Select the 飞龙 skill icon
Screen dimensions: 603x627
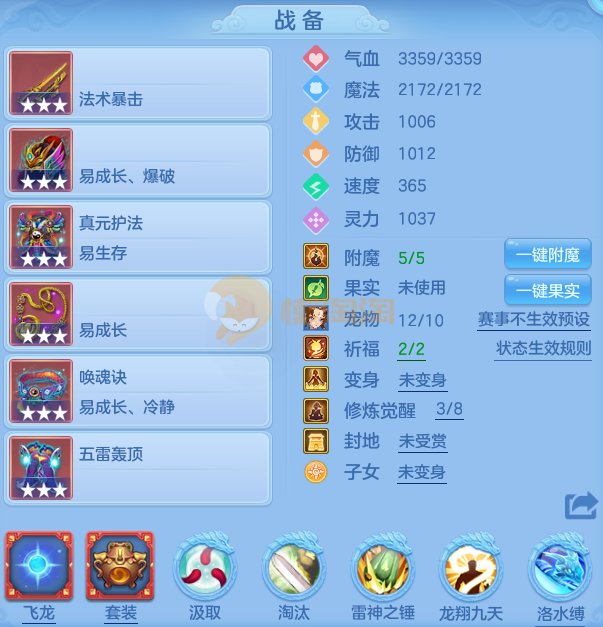click(38, 567)
